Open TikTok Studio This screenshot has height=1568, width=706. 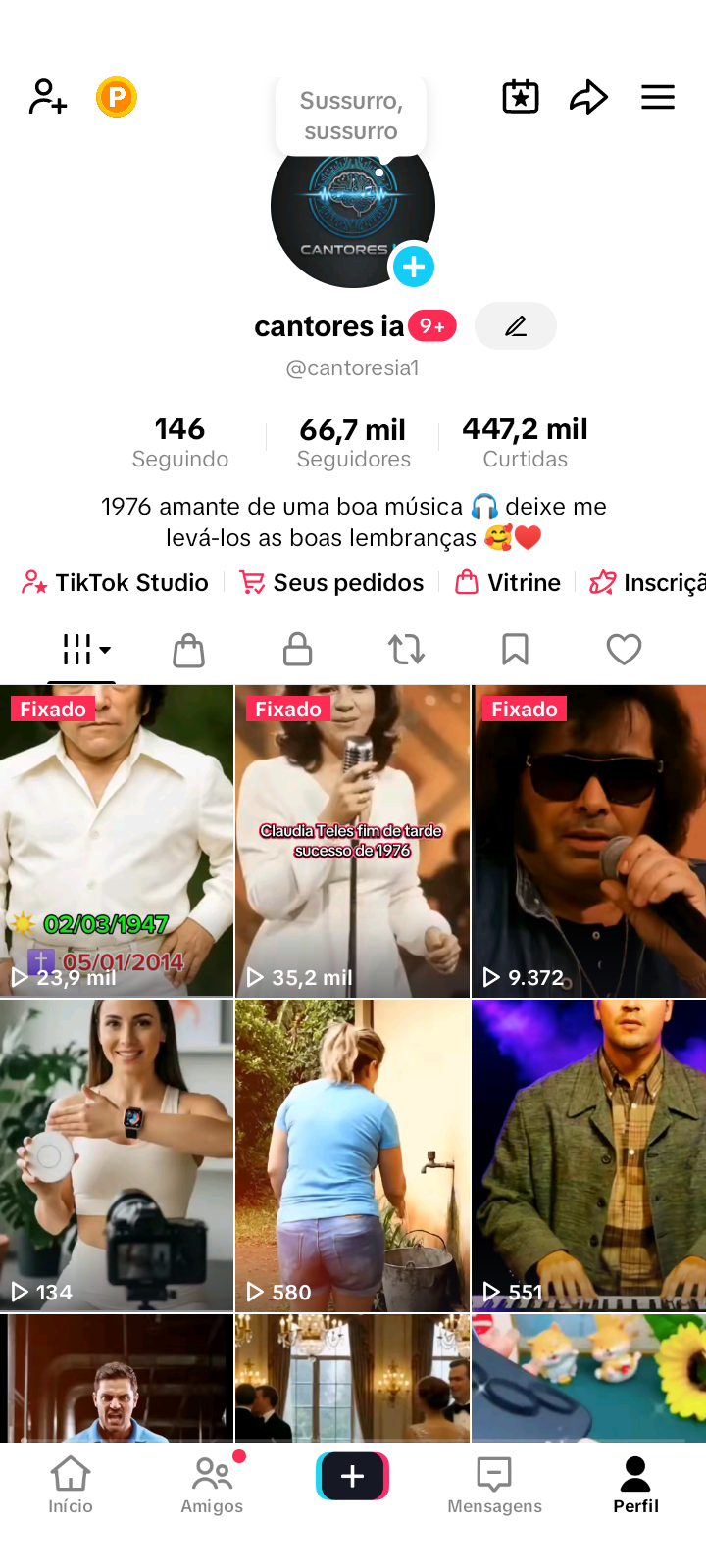pyautogui.click(x=116, y=583)
